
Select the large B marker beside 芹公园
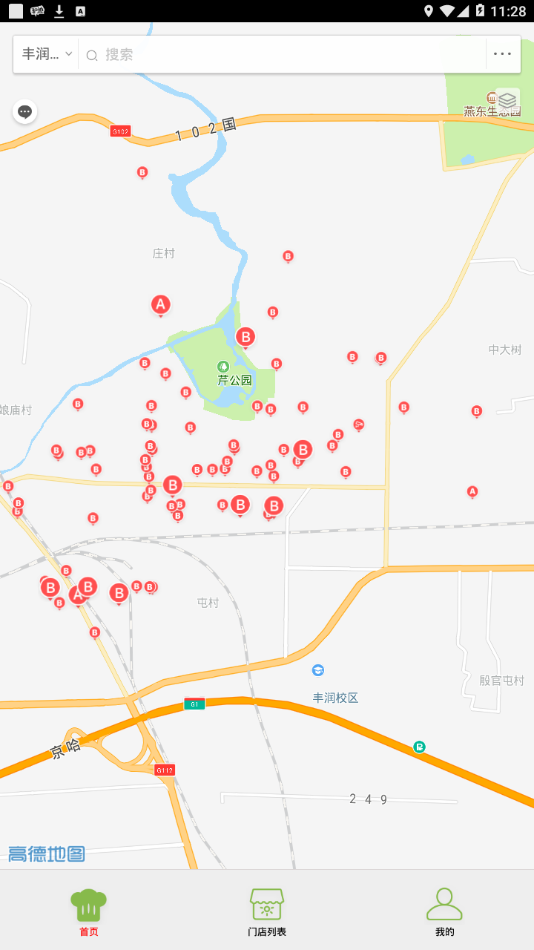(245, 337)
